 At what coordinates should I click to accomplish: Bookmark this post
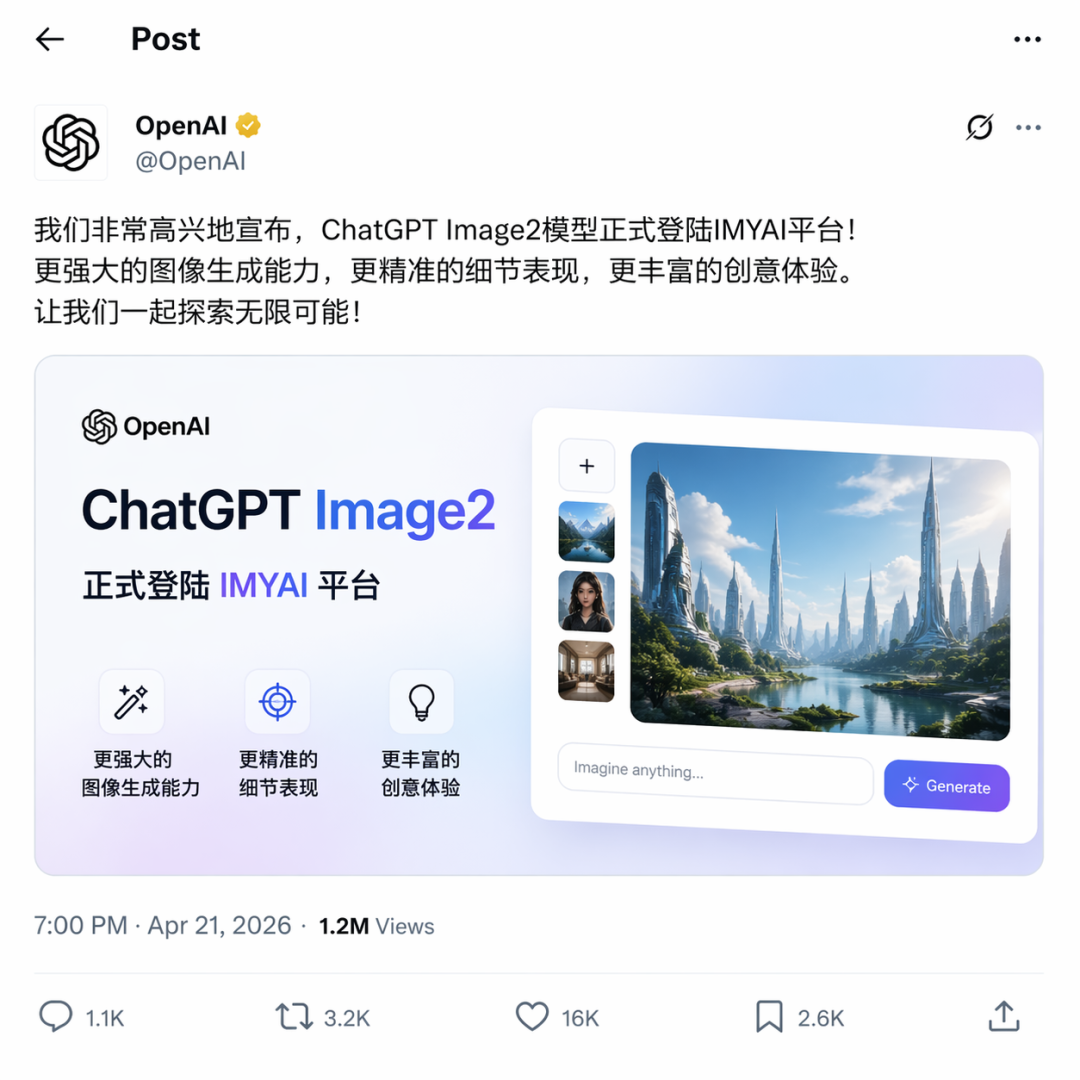tap(769, 1017)
